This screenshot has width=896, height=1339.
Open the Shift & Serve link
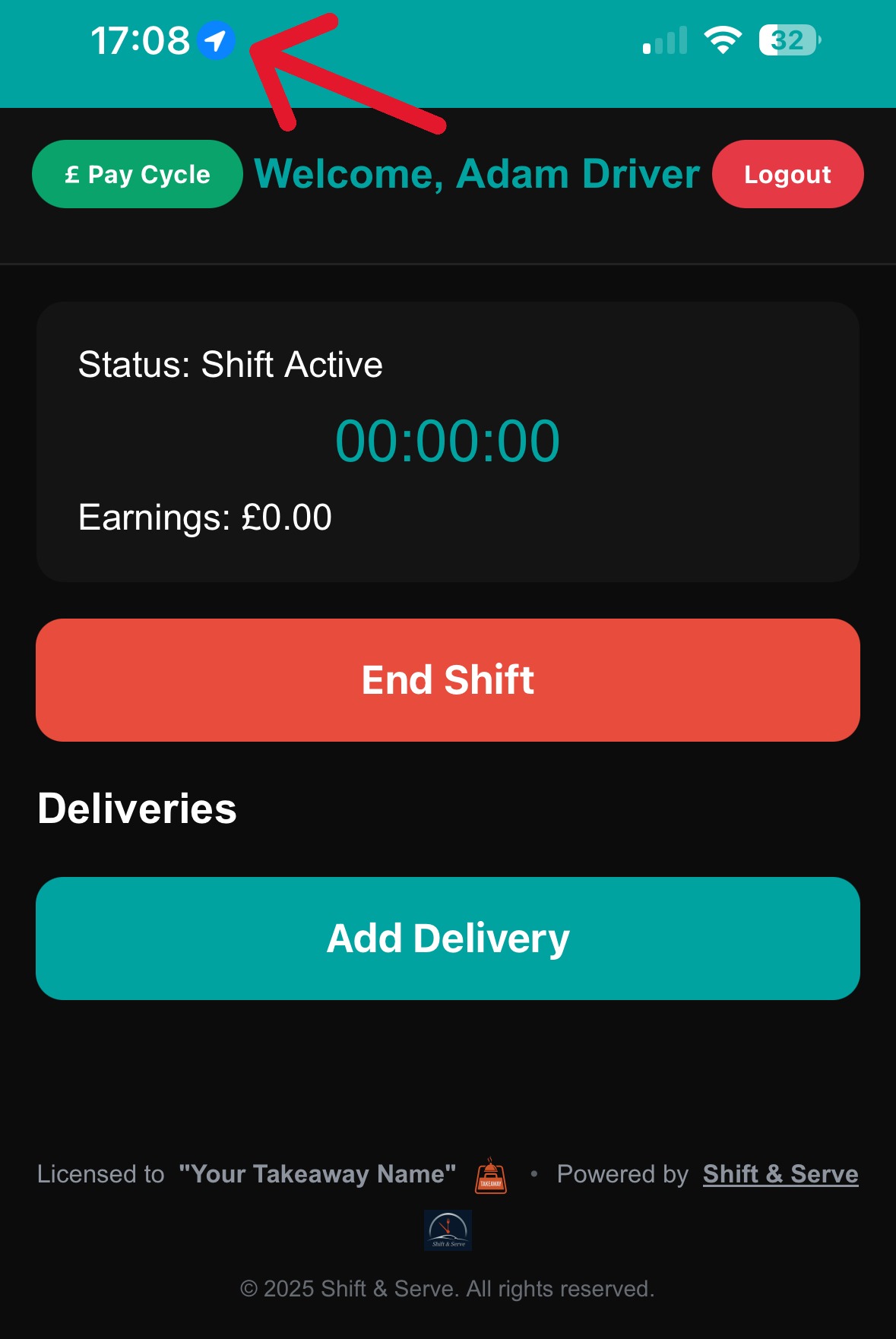tap(780, 1173)
